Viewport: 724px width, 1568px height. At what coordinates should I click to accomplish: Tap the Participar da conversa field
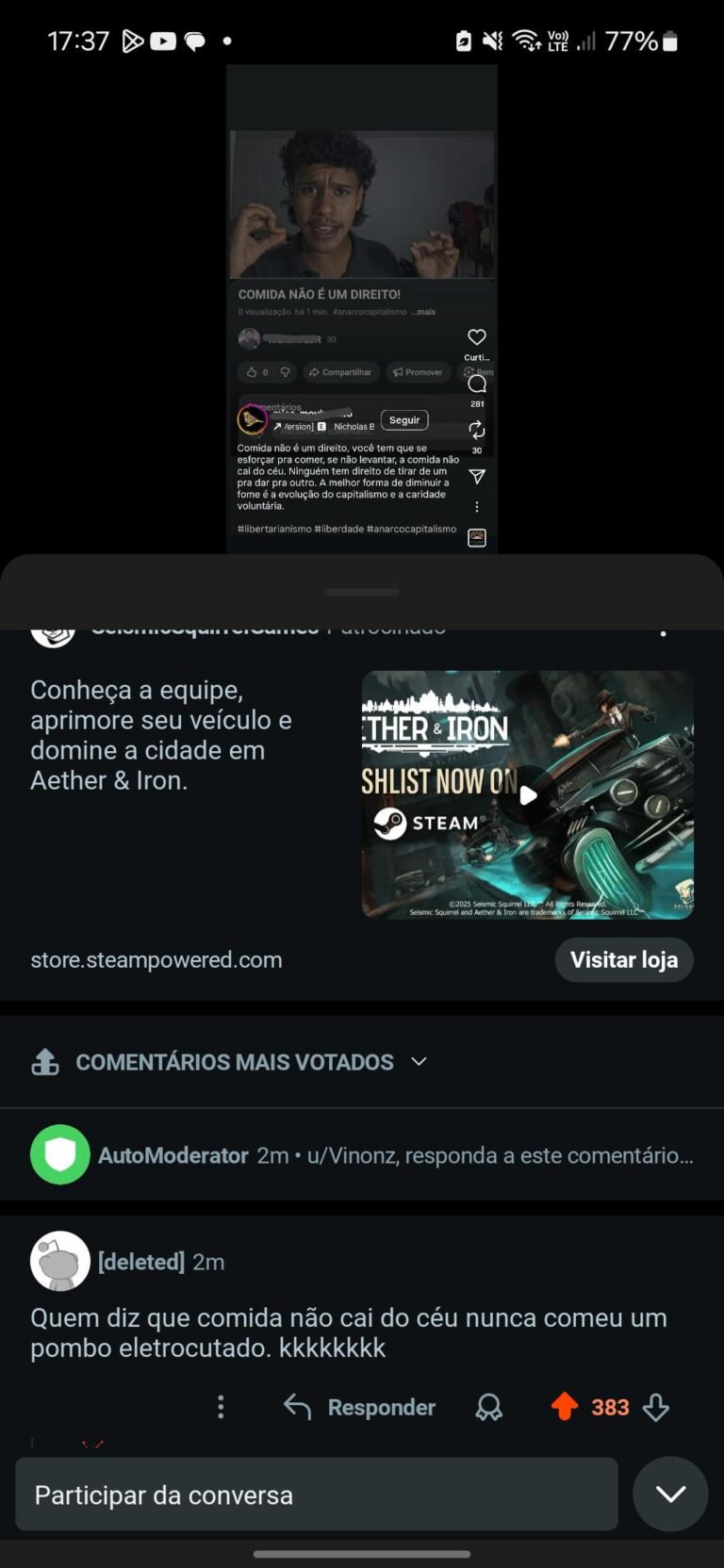pos(317,1494)
